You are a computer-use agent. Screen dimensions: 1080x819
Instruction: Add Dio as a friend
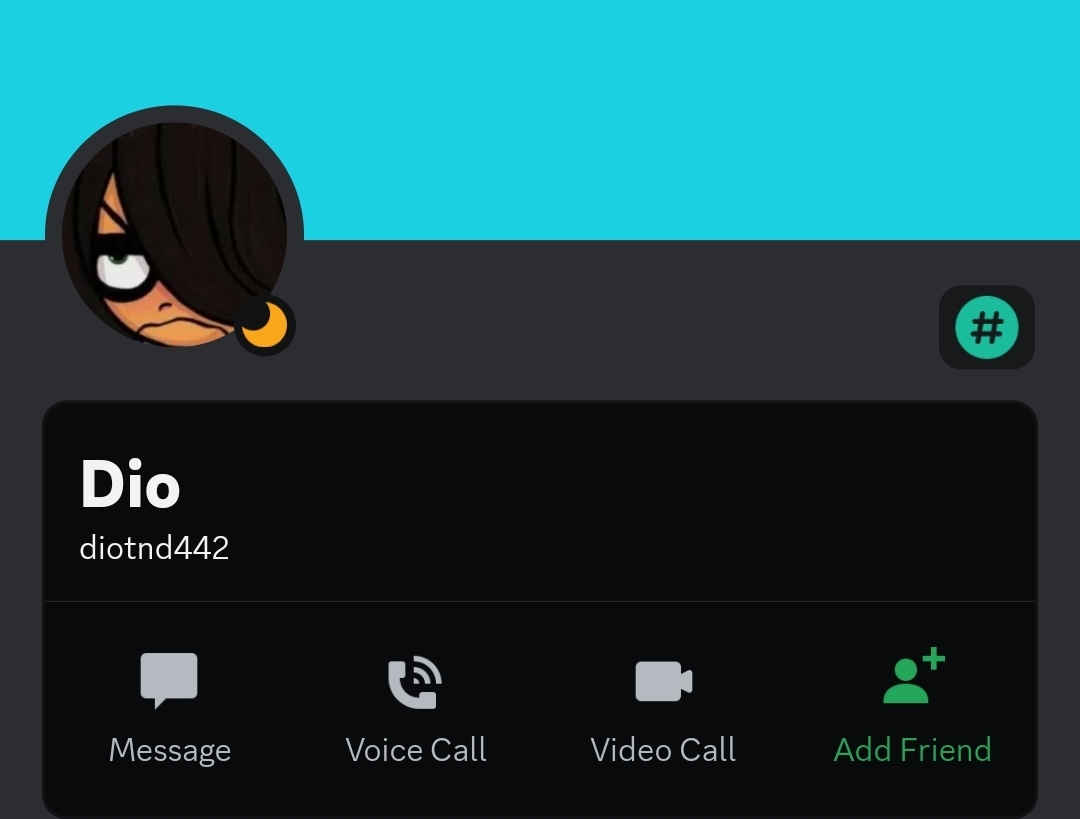click(912, 706)
